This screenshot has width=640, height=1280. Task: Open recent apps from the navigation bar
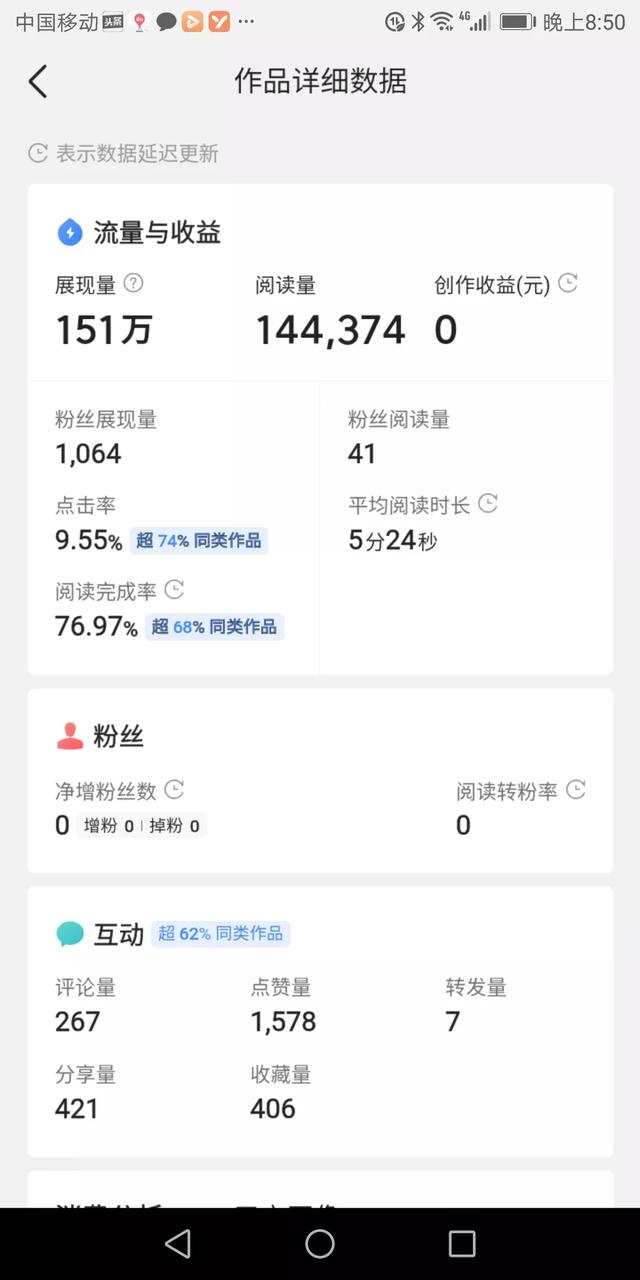tap(462, 1243)
